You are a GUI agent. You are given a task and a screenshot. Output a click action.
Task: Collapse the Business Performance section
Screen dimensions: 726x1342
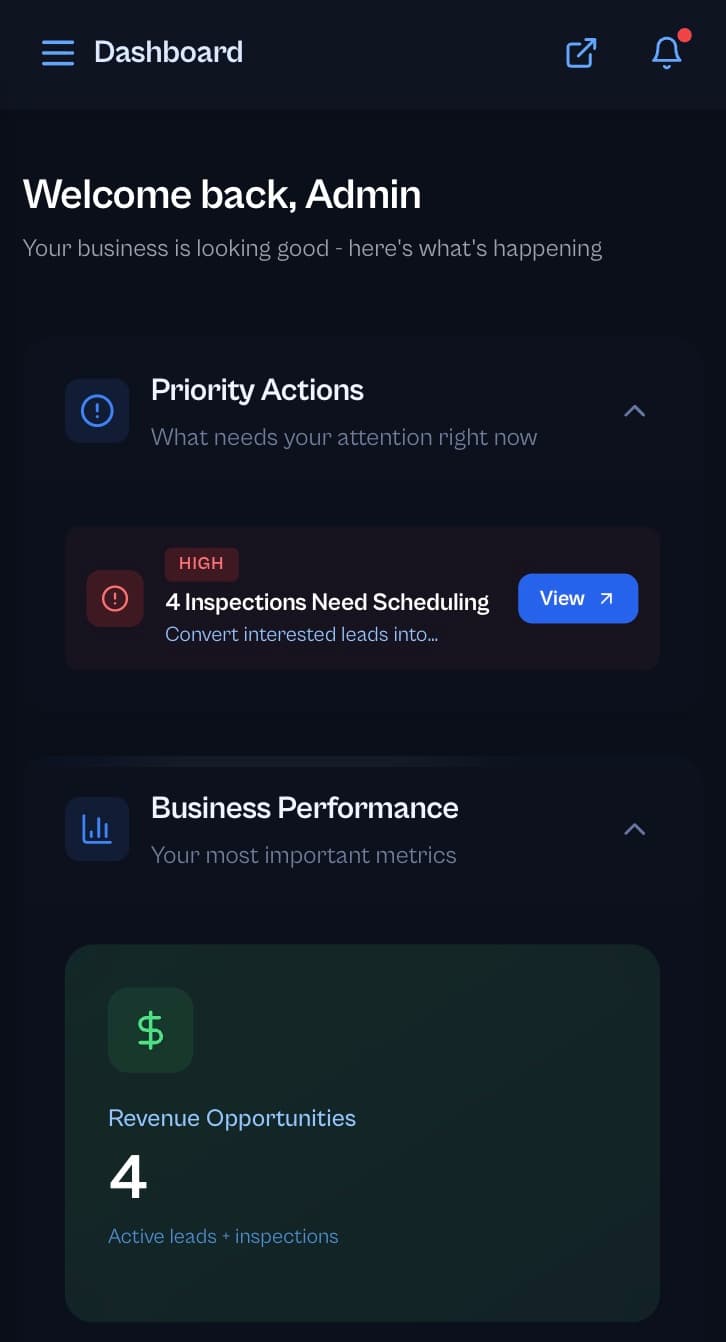(634, 829)
